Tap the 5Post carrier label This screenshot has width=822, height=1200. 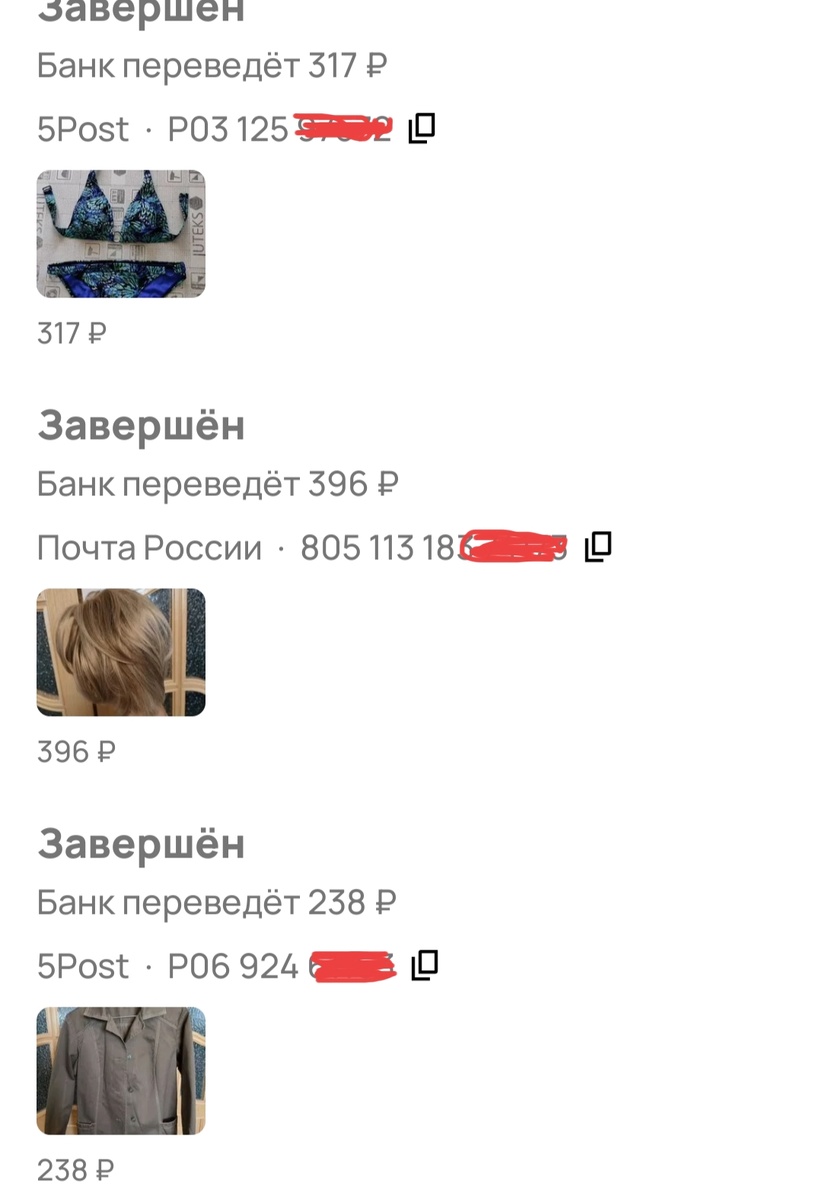tap(84, 126)
